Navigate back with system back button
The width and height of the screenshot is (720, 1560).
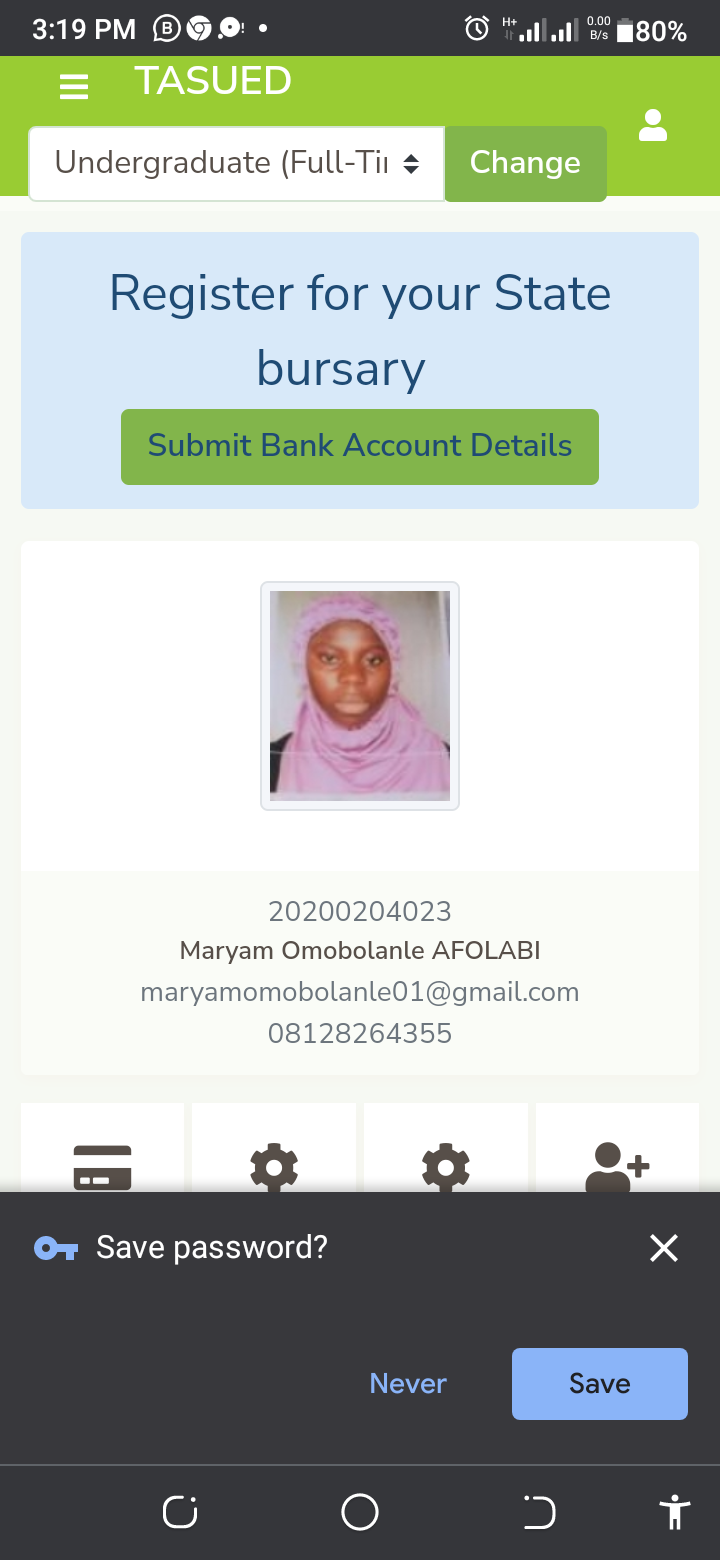click(539, 1512)
